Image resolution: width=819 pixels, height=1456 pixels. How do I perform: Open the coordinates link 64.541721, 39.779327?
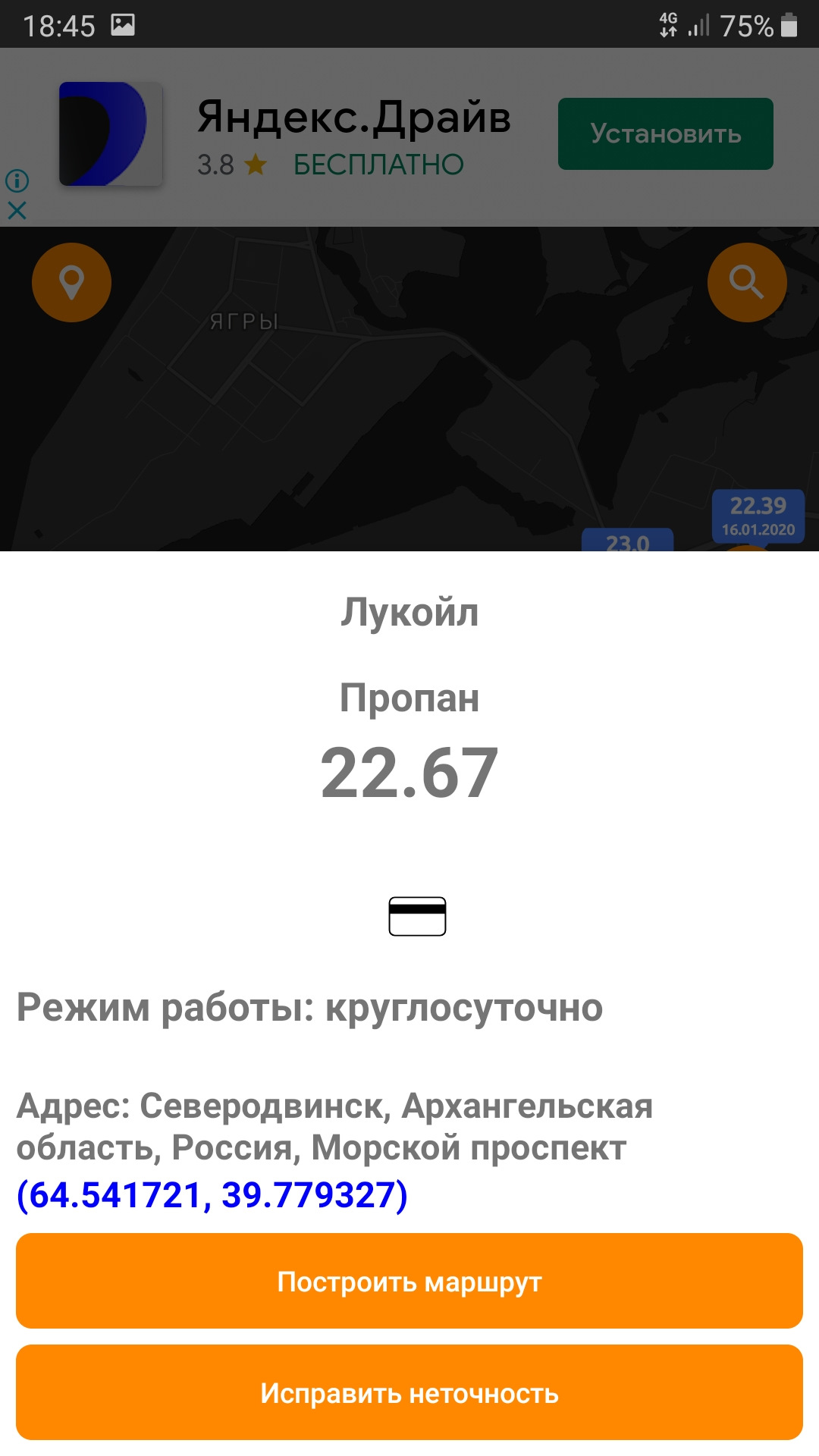point(212,1195)
